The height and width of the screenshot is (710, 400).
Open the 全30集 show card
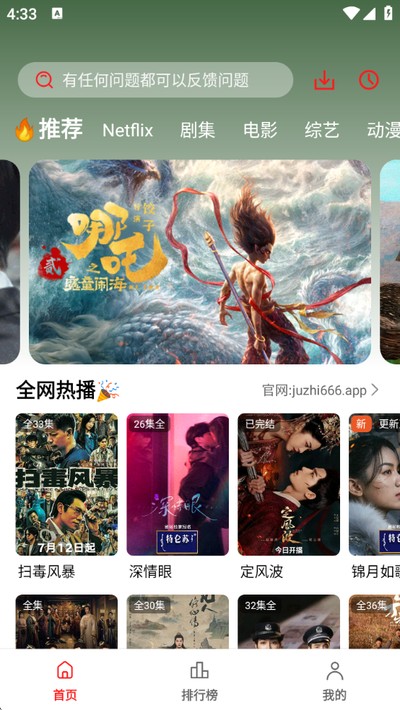178,622
